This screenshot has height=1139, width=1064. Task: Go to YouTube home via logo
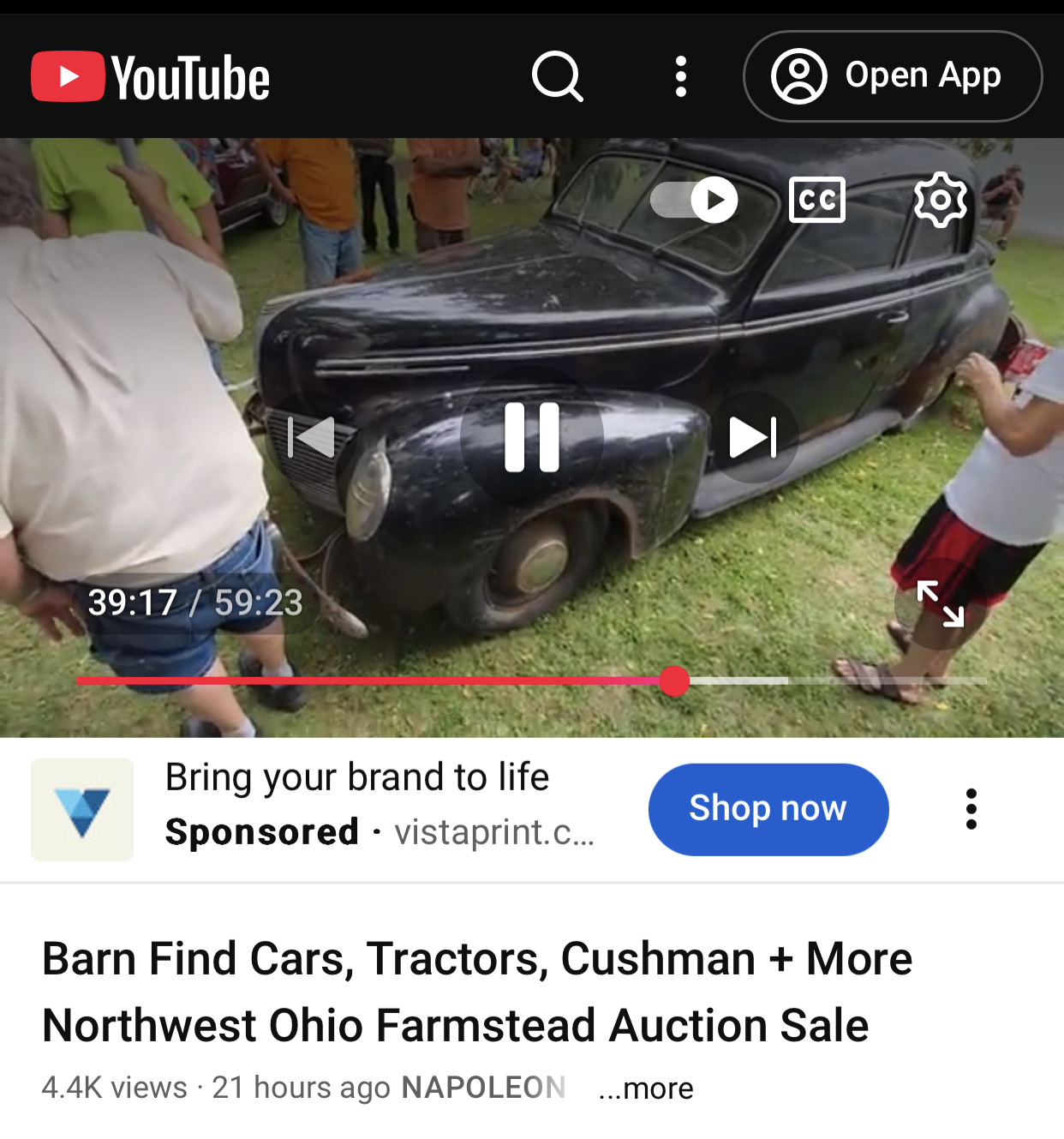coord(151,77)
